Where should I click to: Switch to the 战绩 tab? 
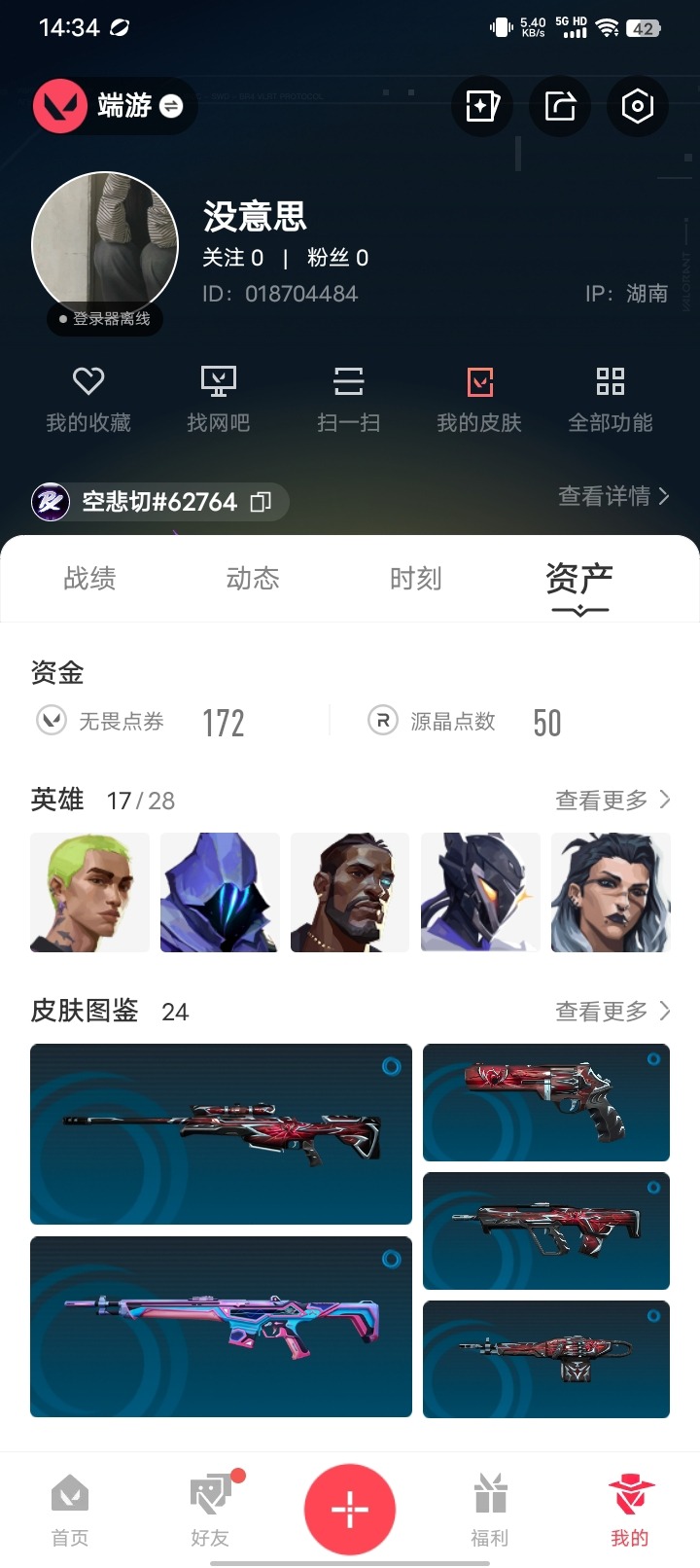click(89, 578)
